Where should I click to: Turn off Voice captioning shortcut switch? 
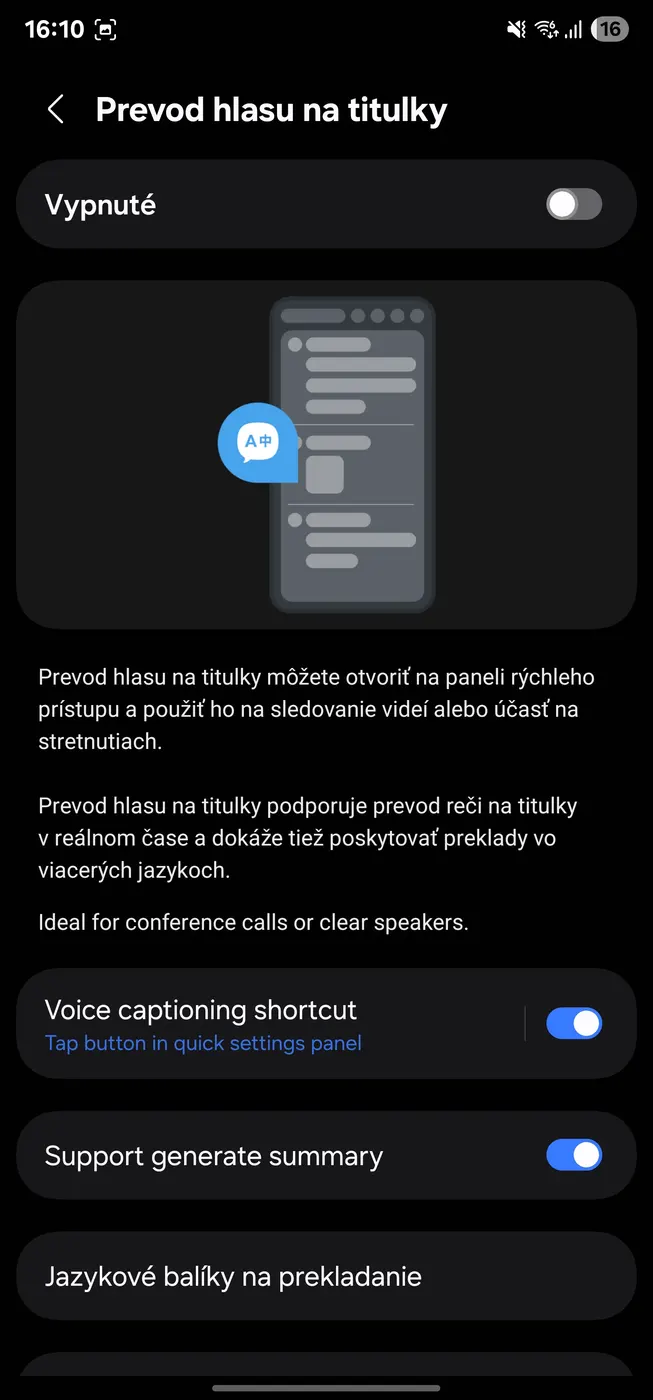coord(573,1024)
